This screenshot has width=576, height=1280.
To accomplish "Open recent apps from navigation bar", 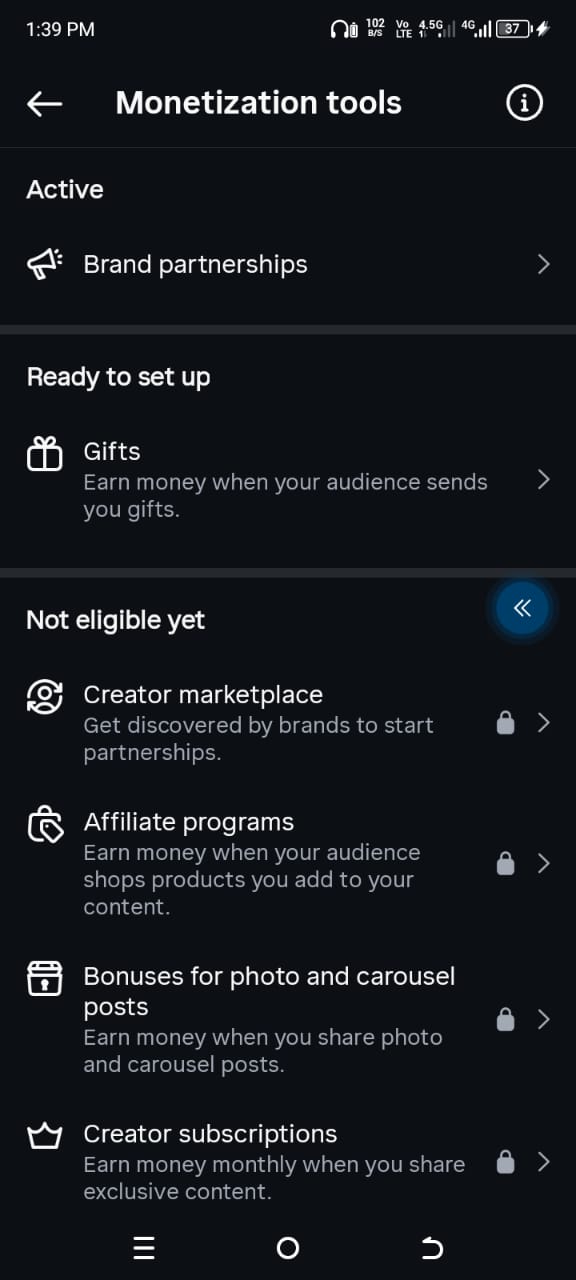I will coord(144,1248).
